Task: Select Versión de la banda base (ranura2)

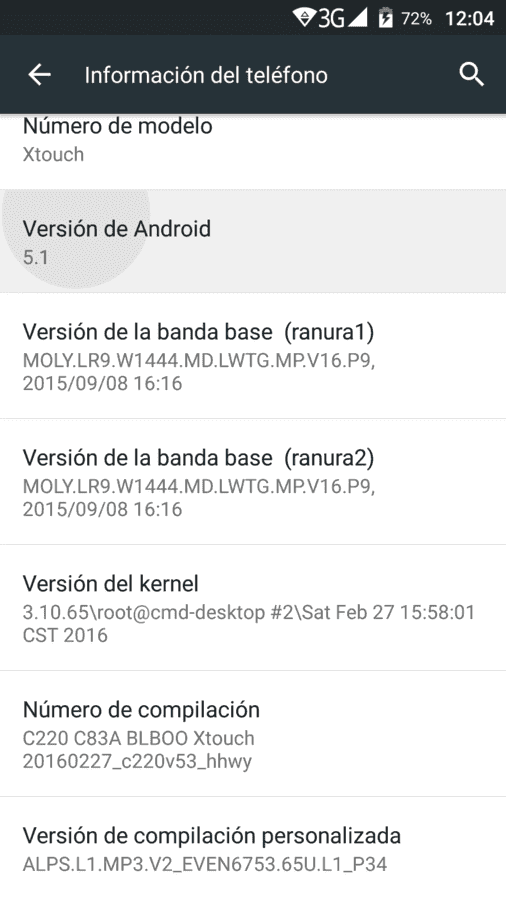Action: tap(253, 482)
